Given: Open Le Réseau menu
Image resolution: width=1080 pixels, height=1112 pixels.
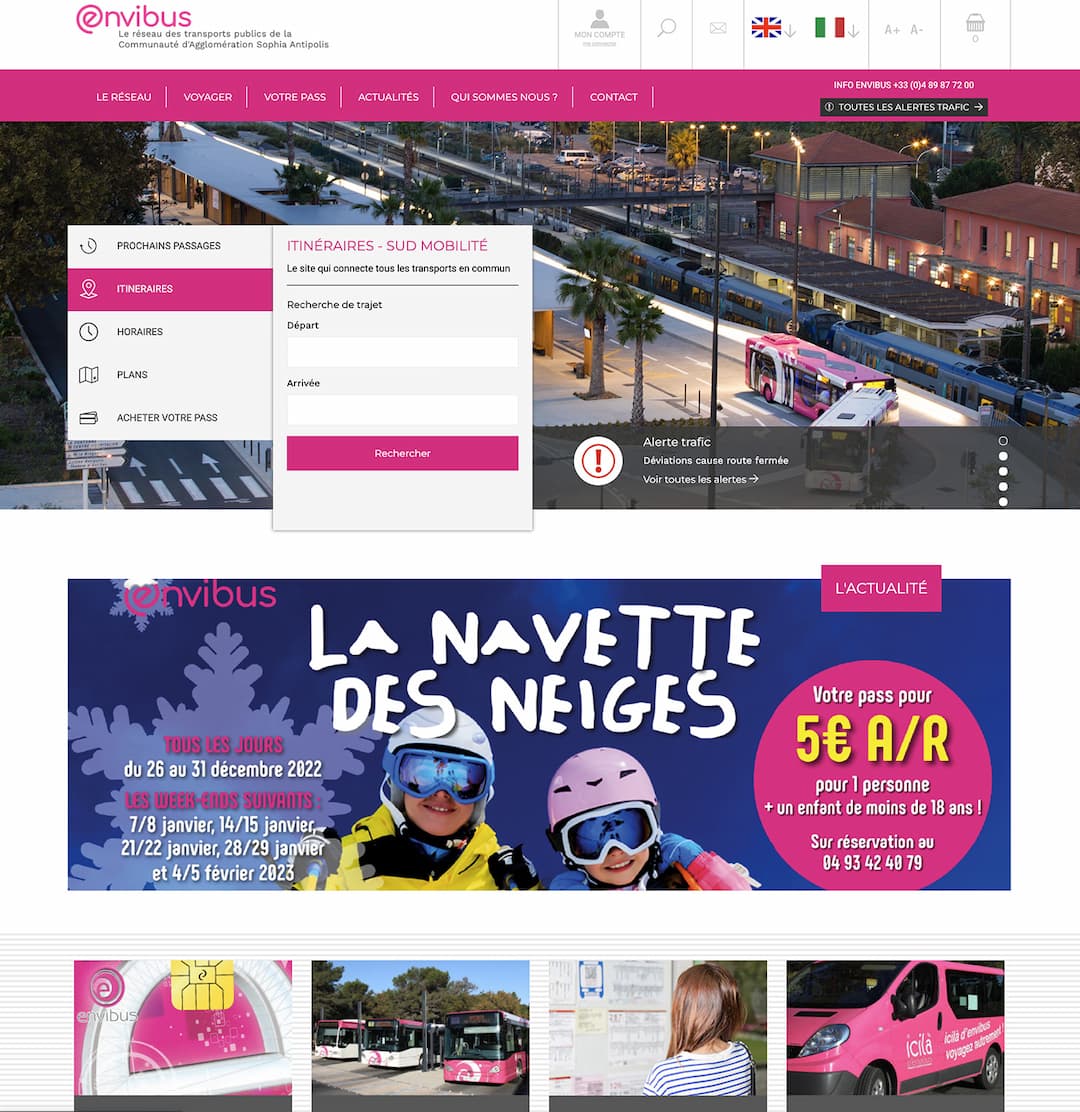Looking at the screenshot, I should (x=124, y=97).
